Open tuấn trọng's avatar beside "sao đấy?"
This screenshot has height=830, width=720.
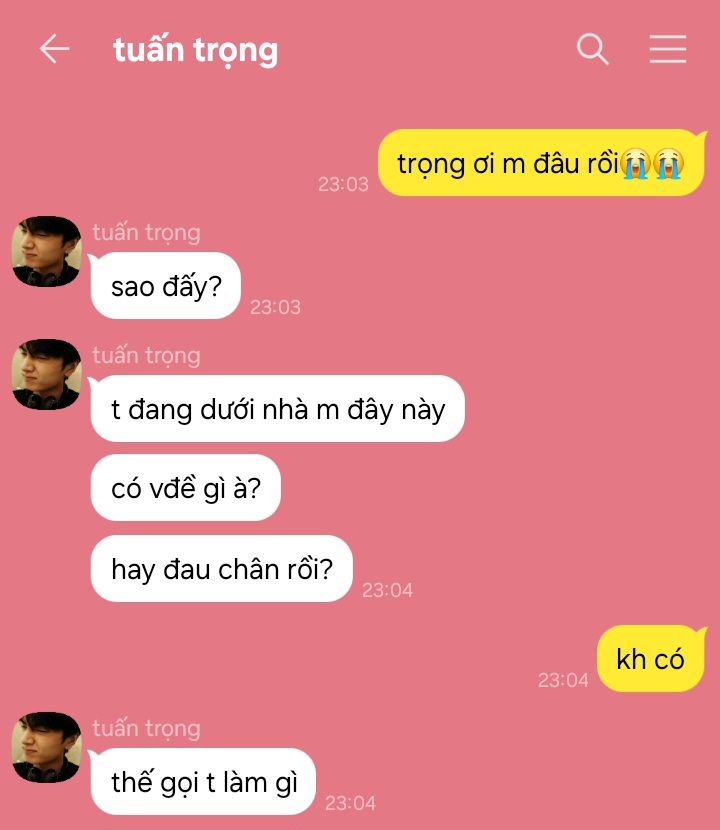46,251
